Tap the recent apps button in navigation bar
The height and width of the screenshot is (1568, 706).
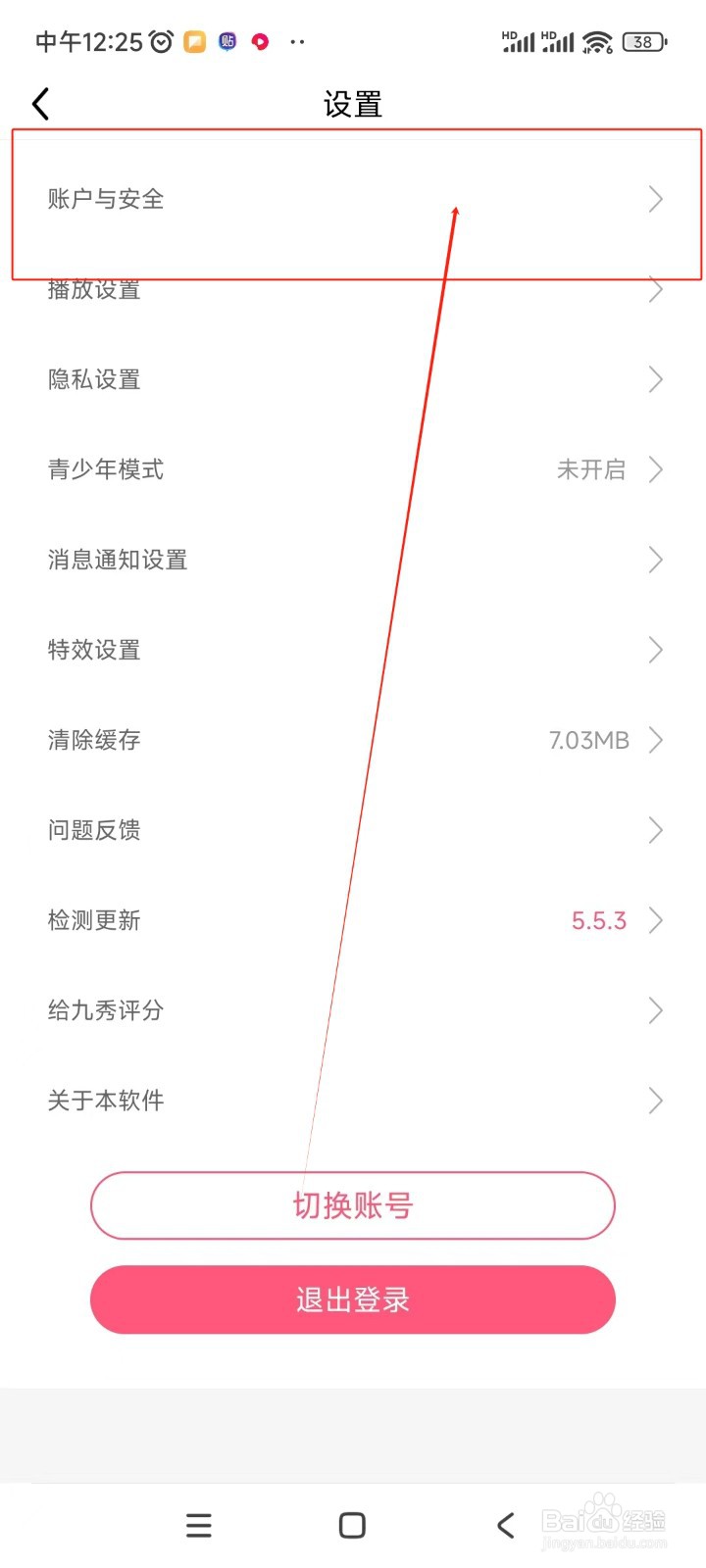(x=198, y=1525)
